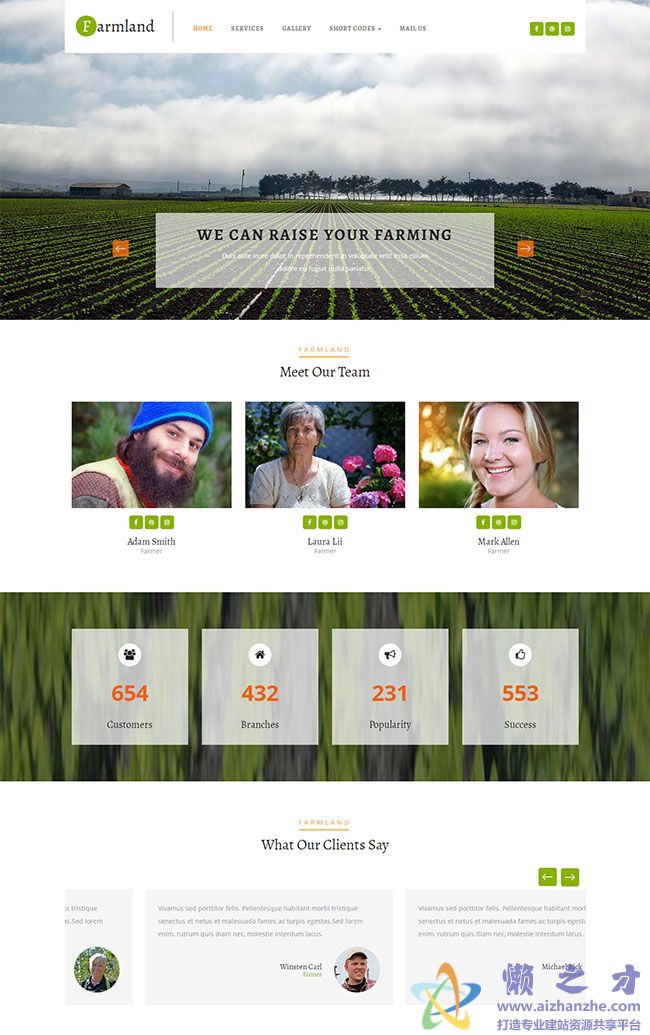This screenshot has height=1035, width=650.
Task: Open Laura Lii's team photo
Action: click(x=325, y=455)
